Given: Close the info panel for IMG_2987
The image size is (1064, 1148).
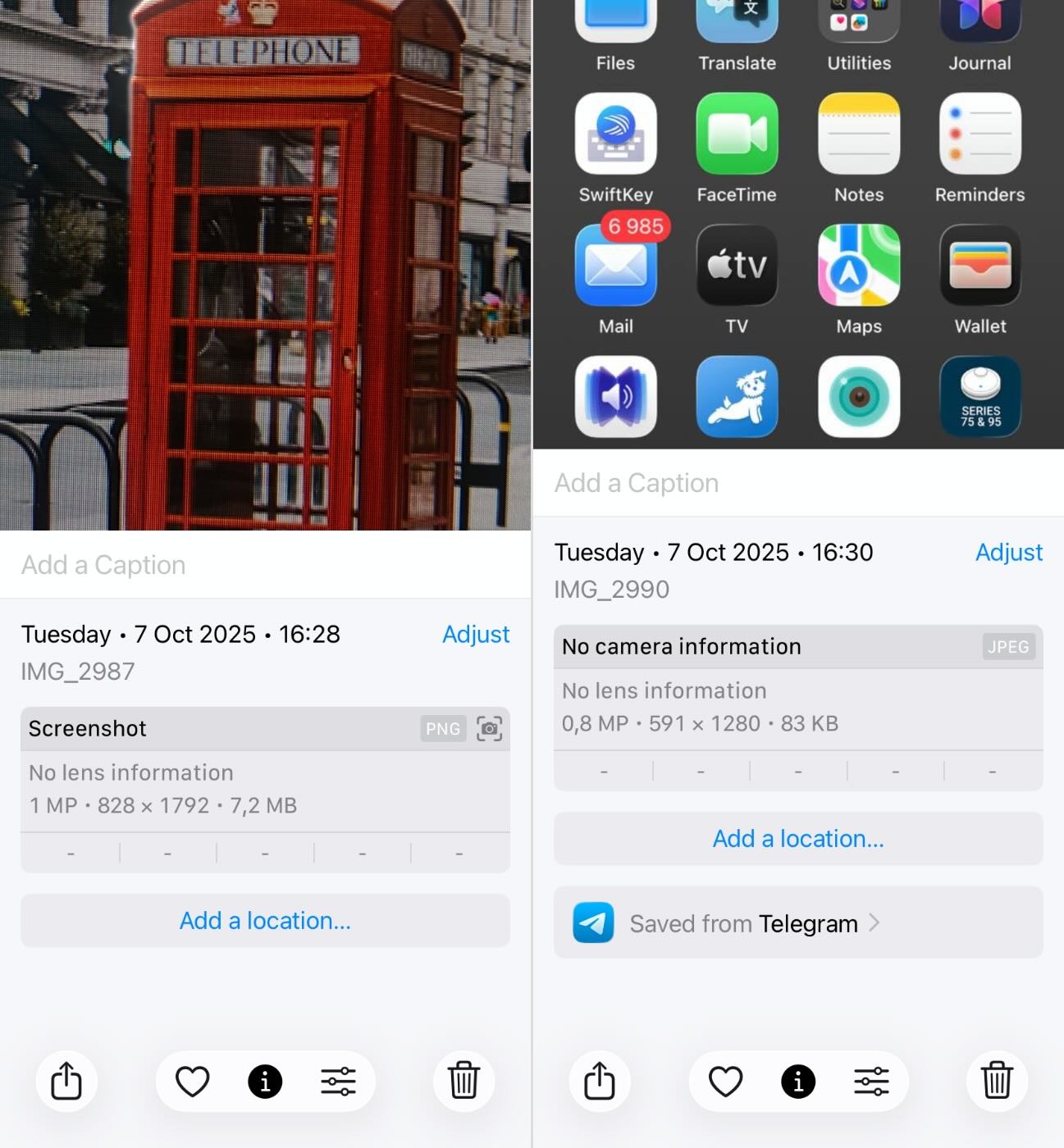Looking at the screenshot, I should [265, 1081].
